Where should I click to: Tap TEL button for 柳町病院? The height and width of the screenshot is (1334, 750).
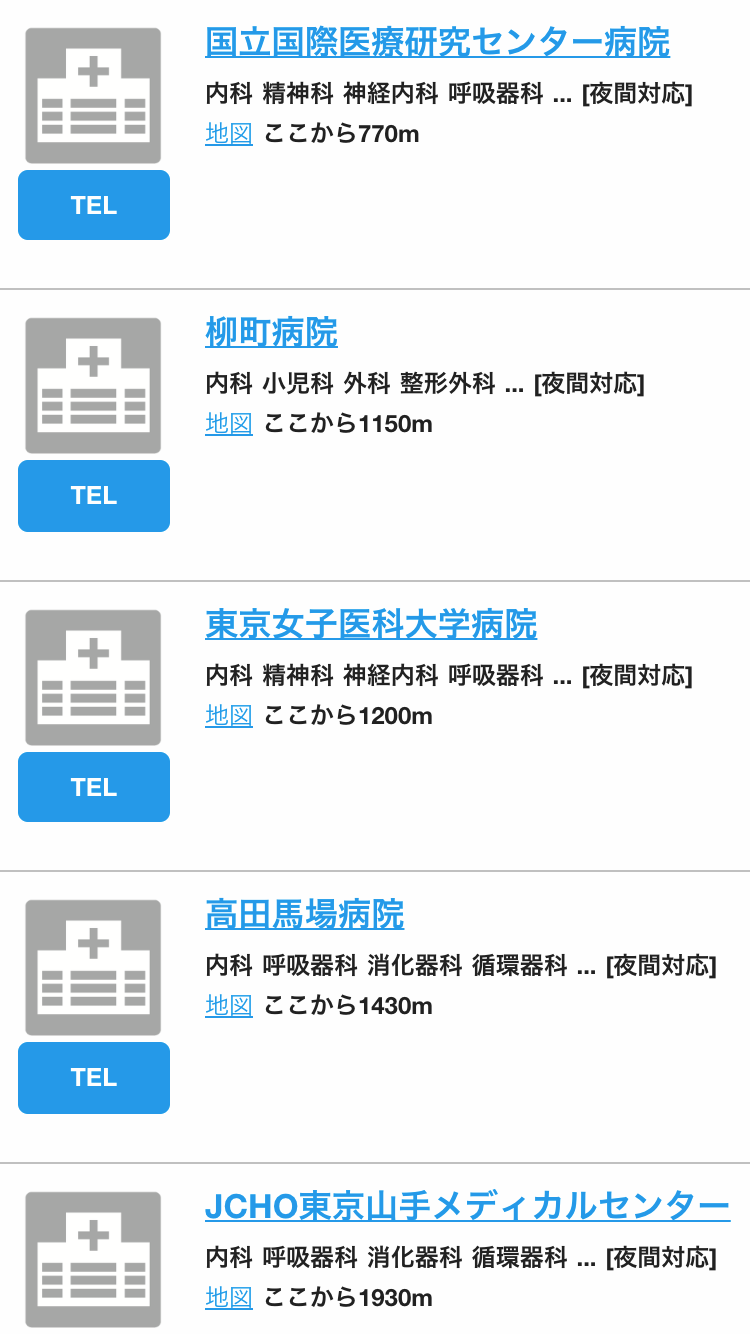tap(94, 496)
